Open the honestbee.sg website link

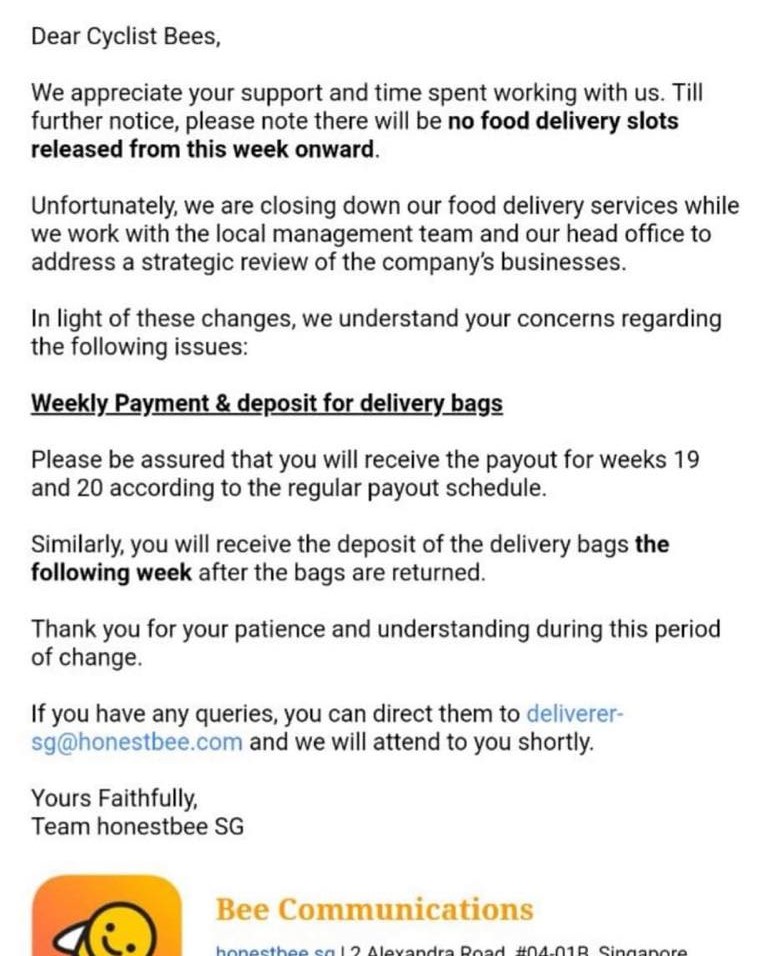263,949
